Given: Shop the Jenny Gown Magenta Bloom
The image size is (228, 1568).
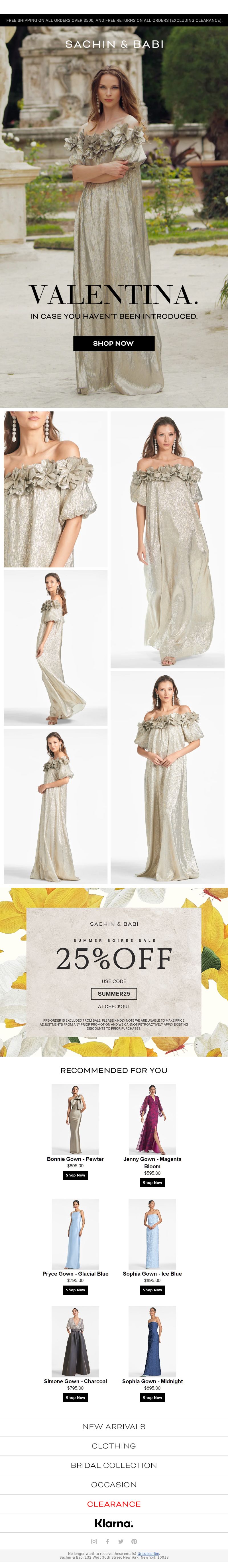Looking at the screenshot, I should 152,1183.
